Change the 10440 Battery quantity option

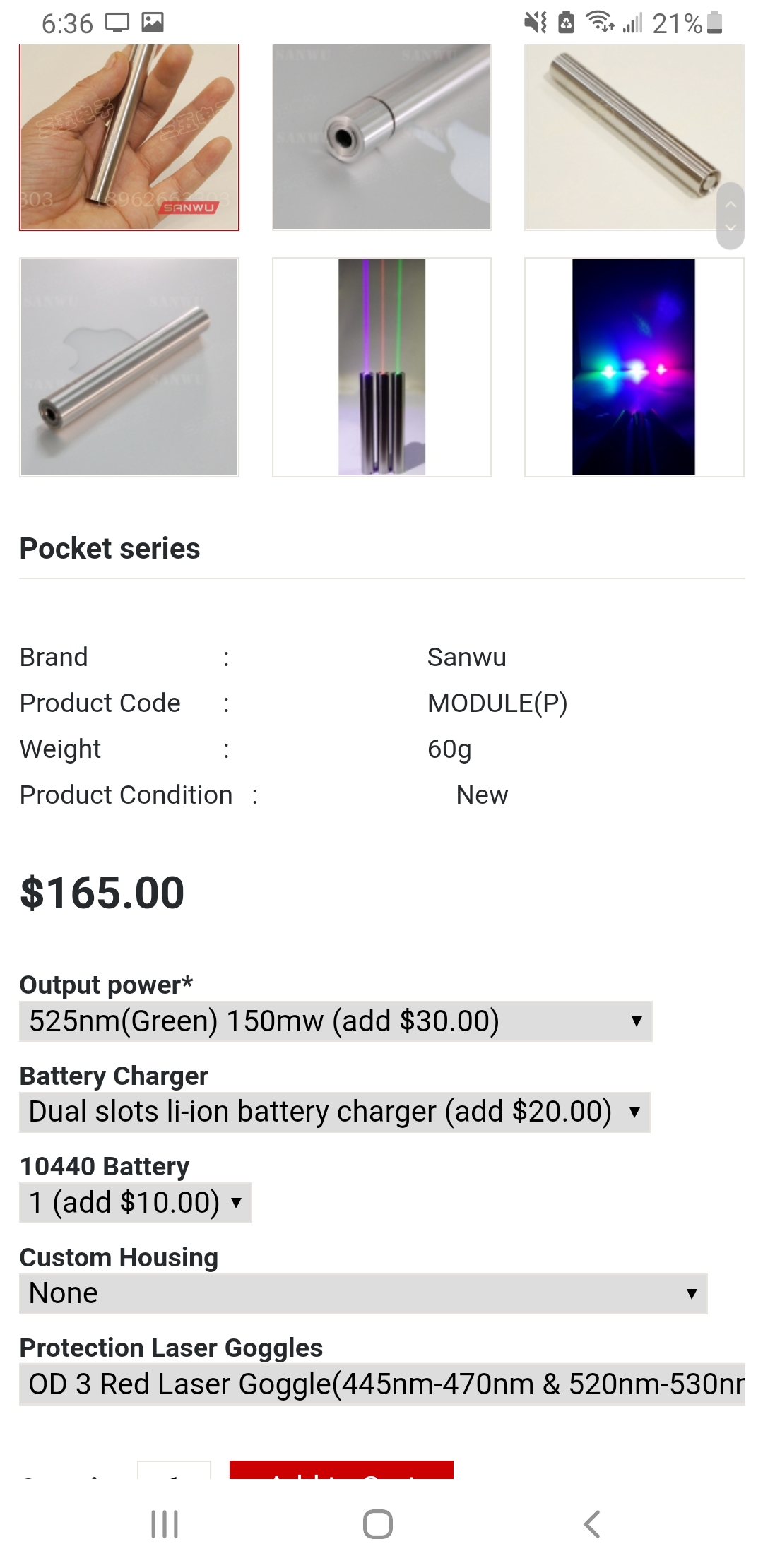[x=136, y=1203]
